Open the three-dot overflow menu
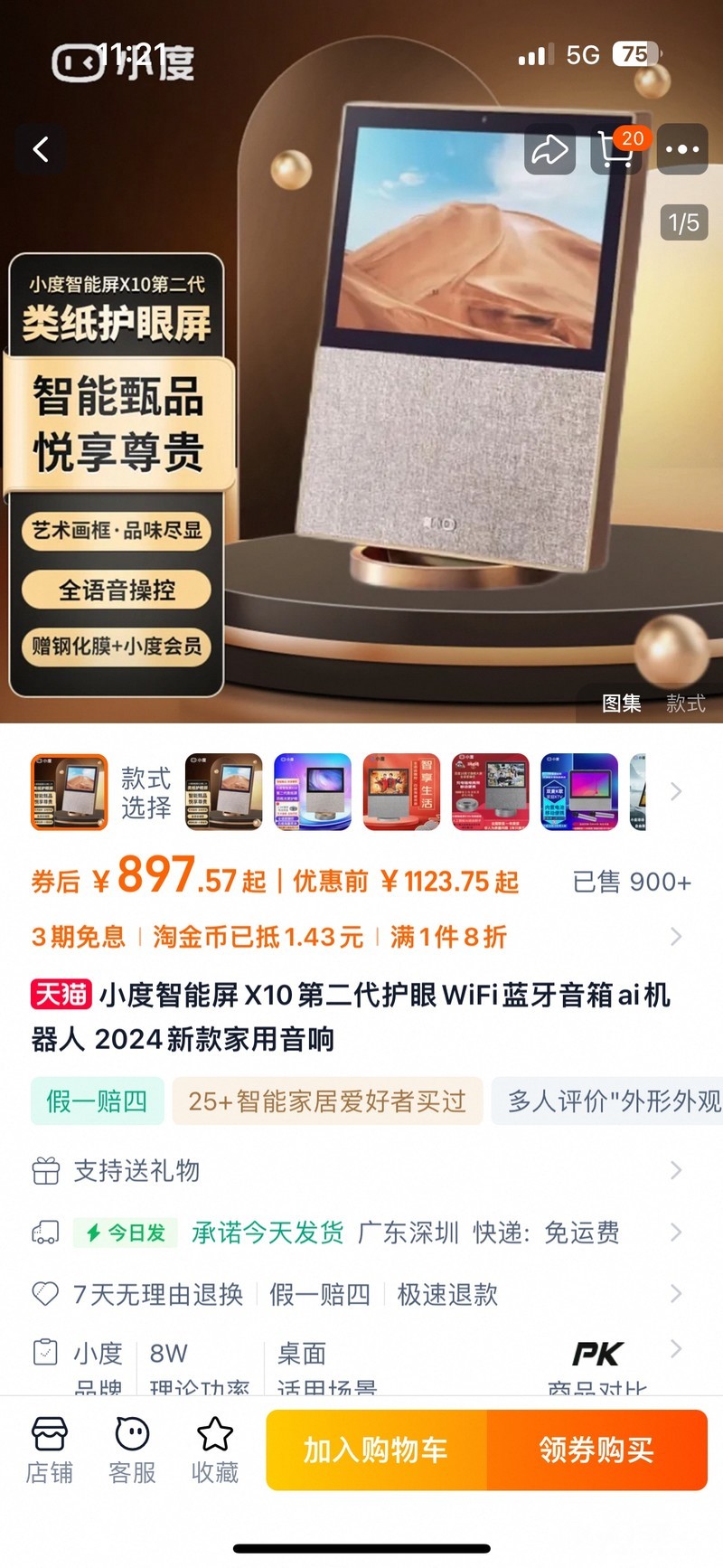Viewport: 723px width, 1568px height. point(682,149)
